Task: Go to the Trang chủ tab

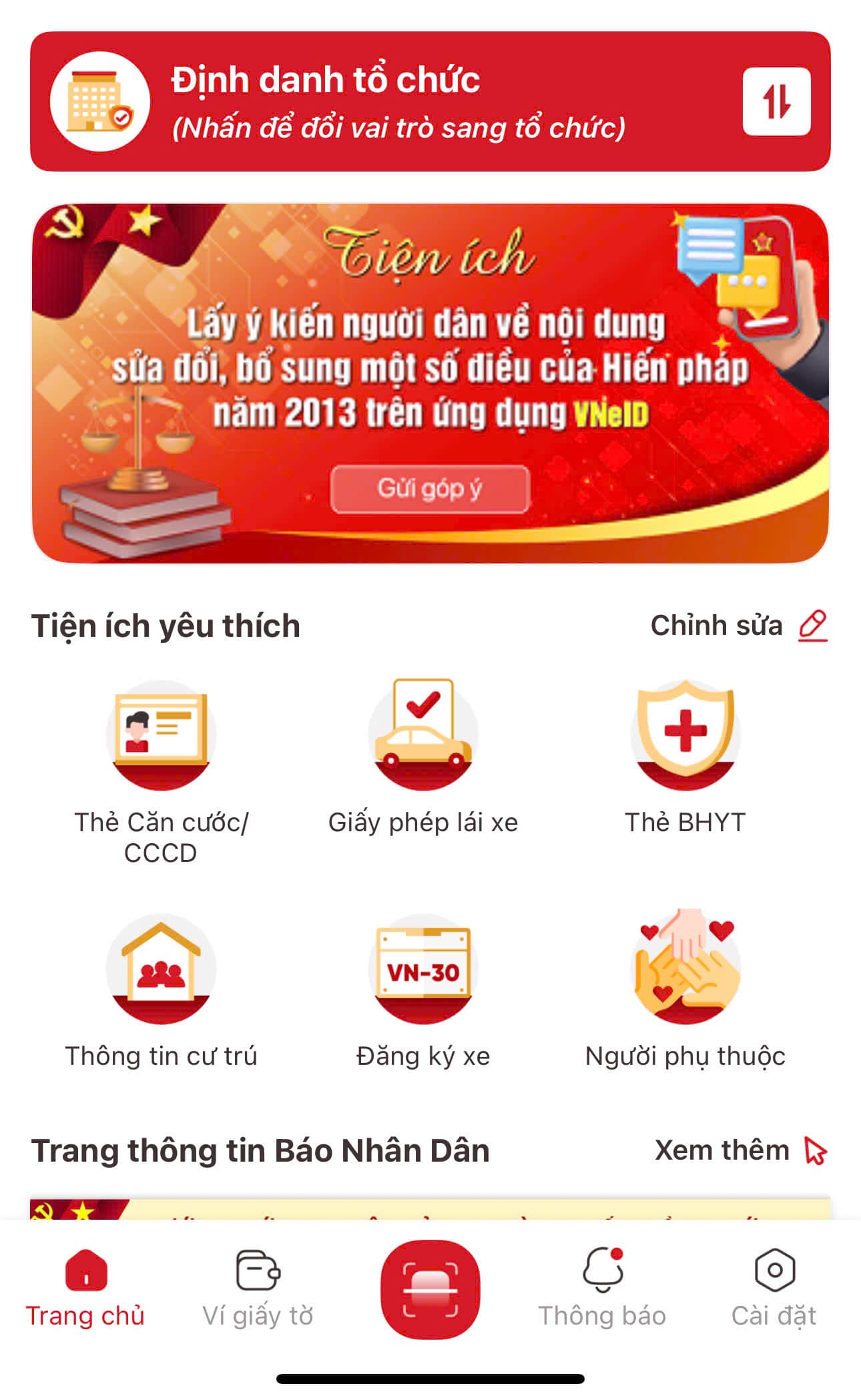Action: (85, 1289)
